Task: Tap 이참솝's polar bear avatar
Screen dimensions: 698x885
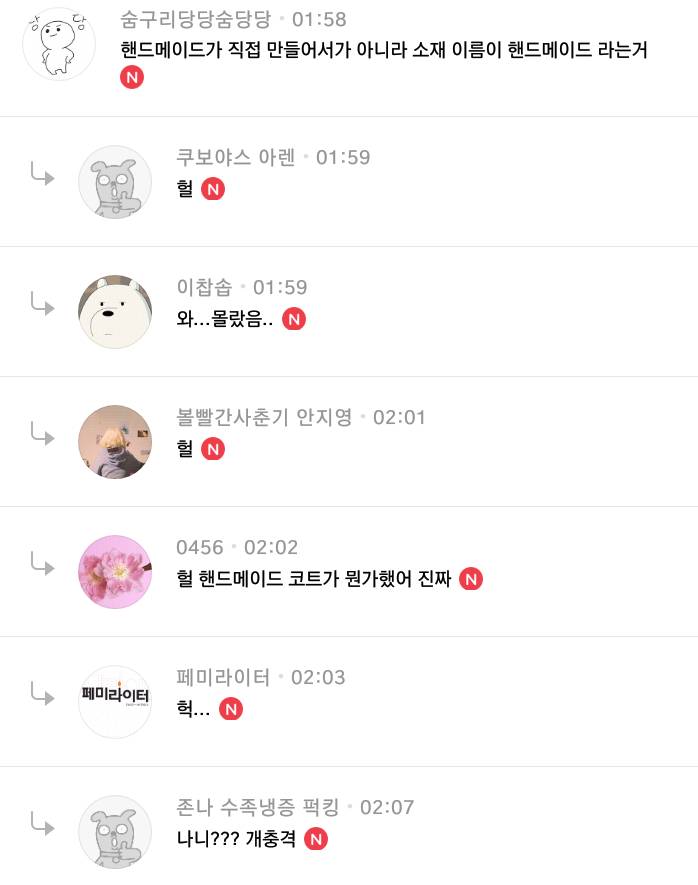Action: point(115,311)
